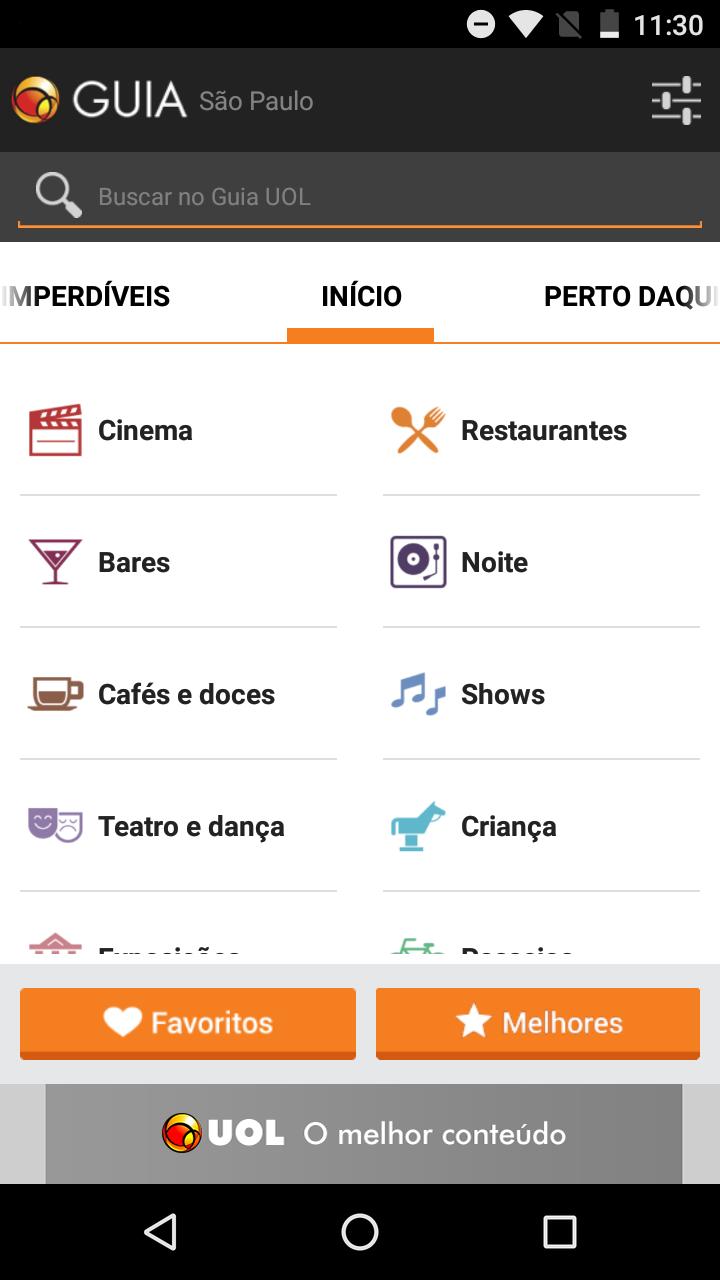Open the filter settings icon top right
Viewport: 720px width, 1280px height.
click(676, 100)
